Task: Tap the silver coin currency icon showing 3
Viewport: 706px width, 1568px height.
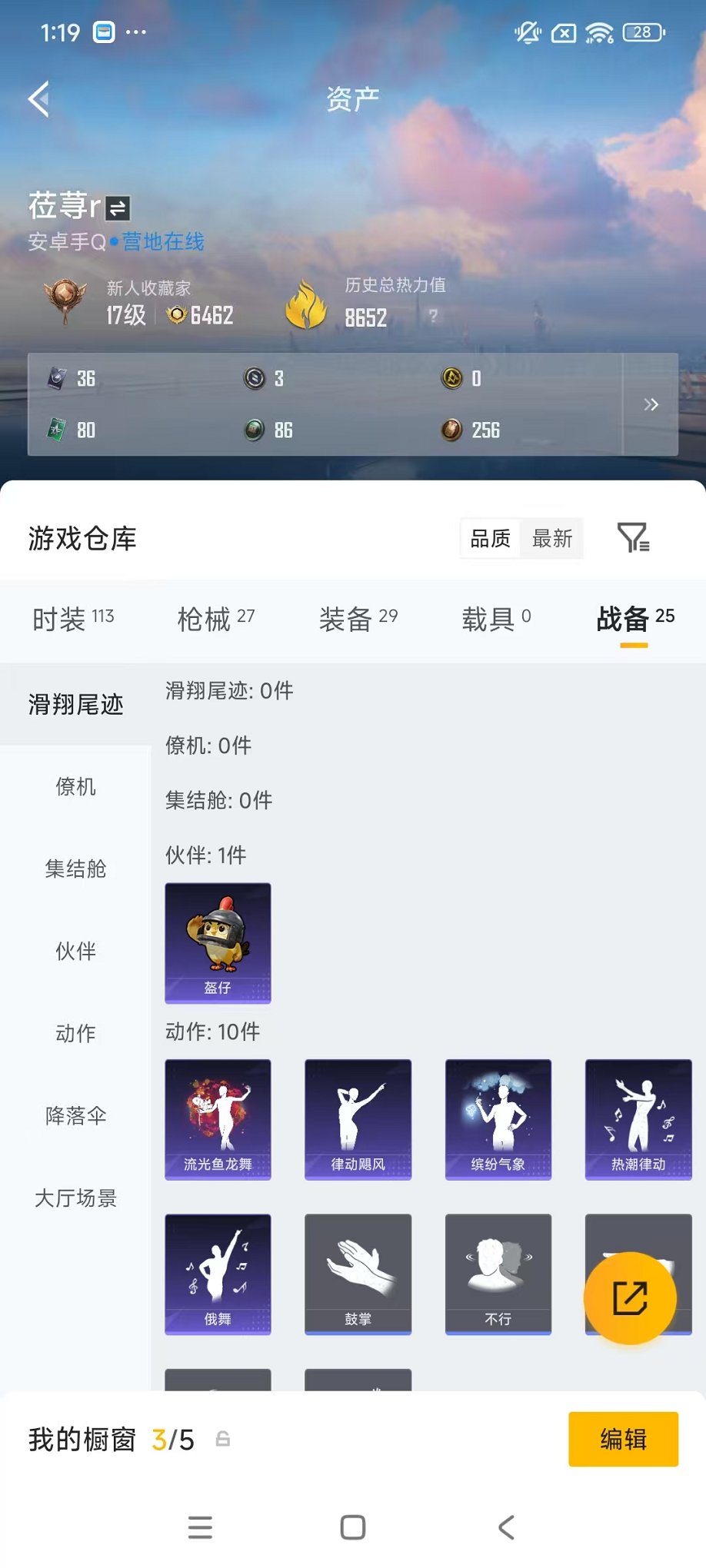Action: click(254, 379)
